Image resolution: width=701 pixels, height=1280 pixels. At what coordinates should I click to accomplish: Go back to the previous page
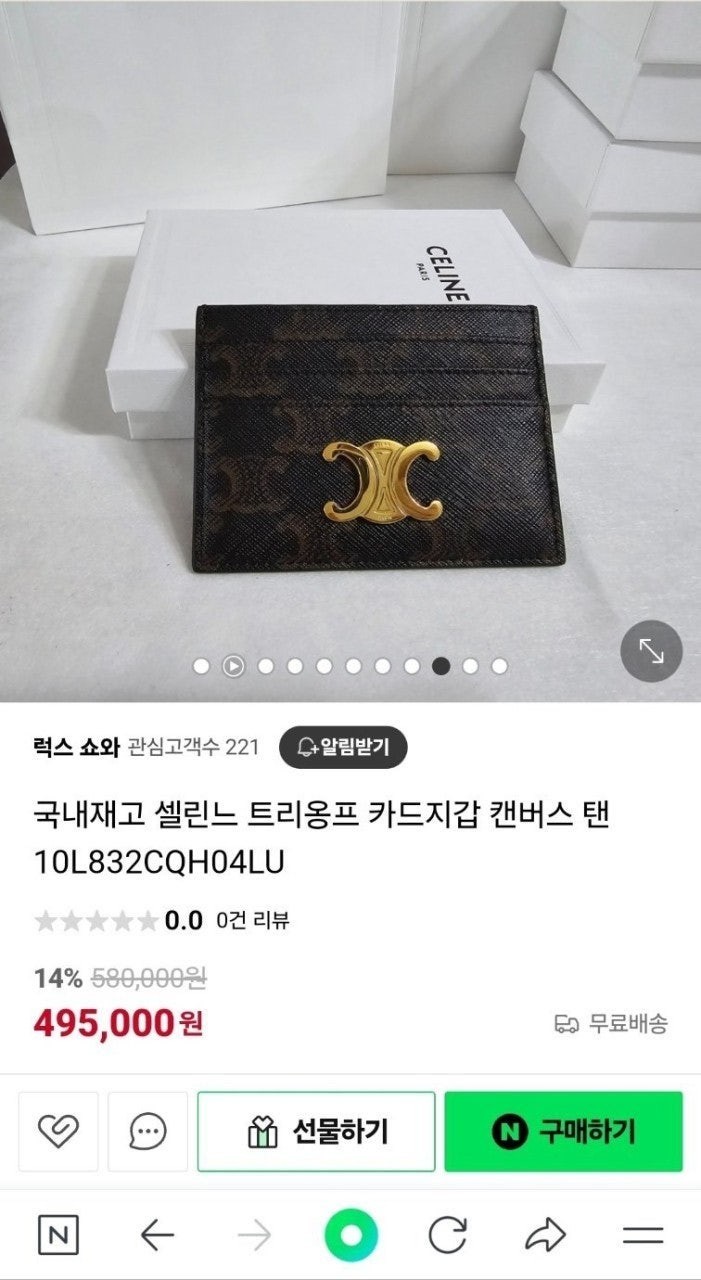tap(157, 1236)
